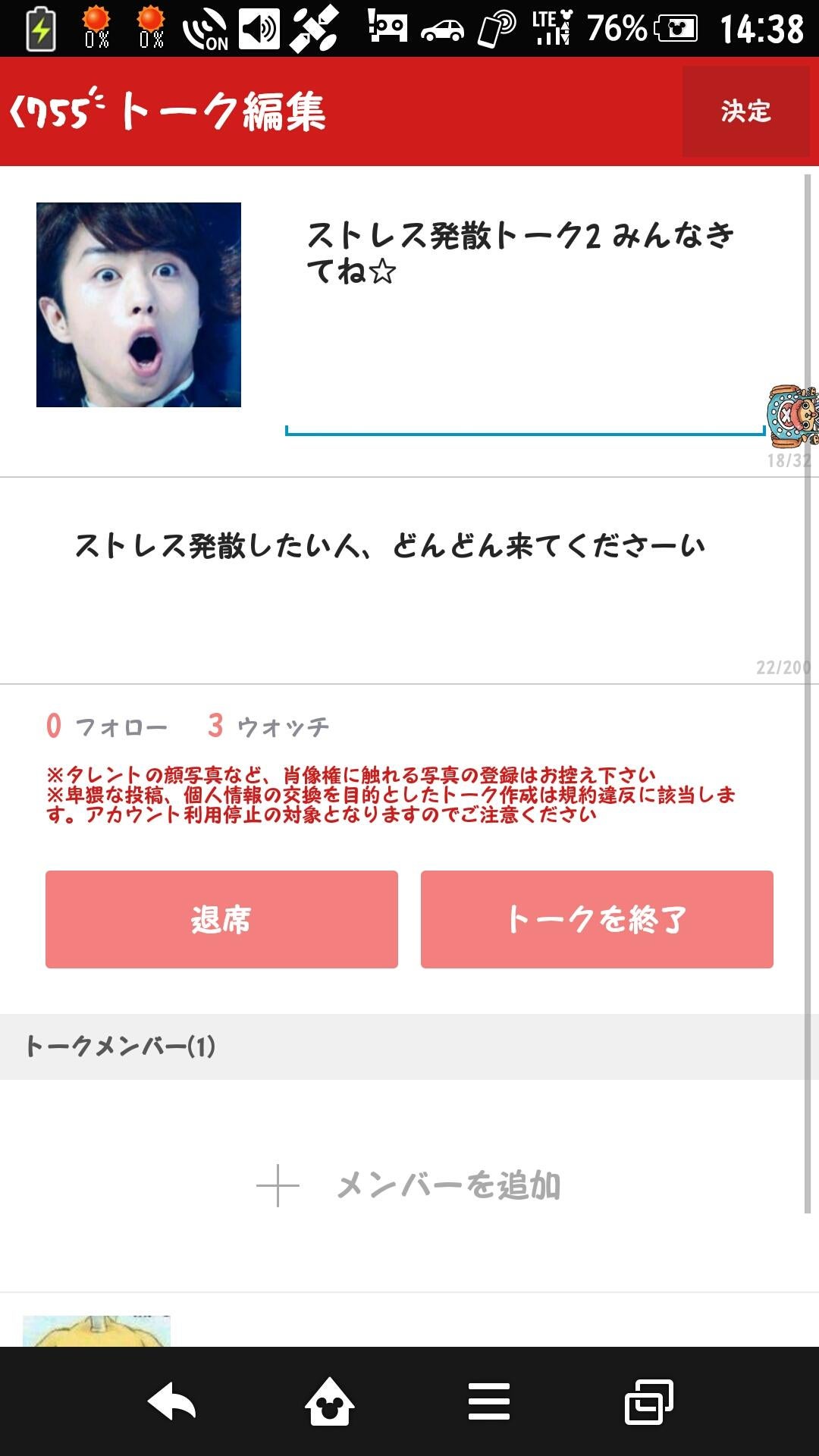The width and height of the screenshot is (819, 1456).
Task: Tap the トークメンバー(1) section header
Action: click(x=121, y=1045)
